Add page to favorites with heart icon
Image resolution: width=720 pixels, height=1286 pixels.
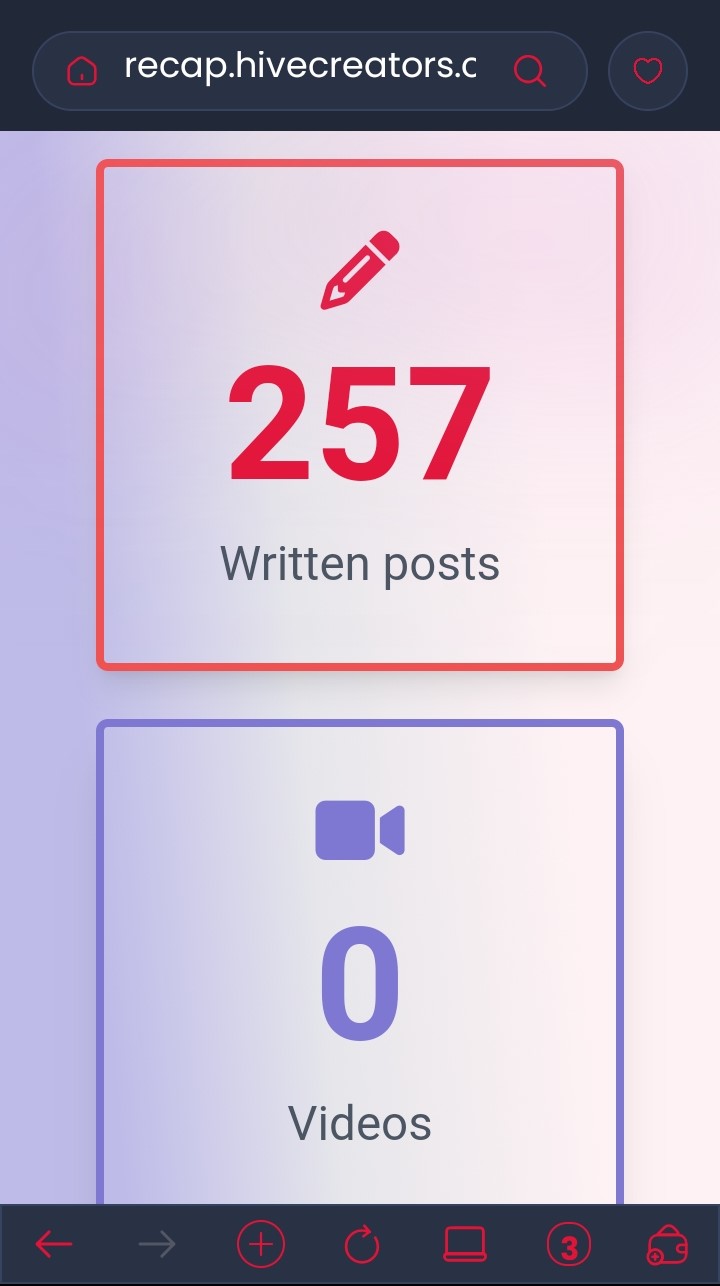(x=648, y=71)
